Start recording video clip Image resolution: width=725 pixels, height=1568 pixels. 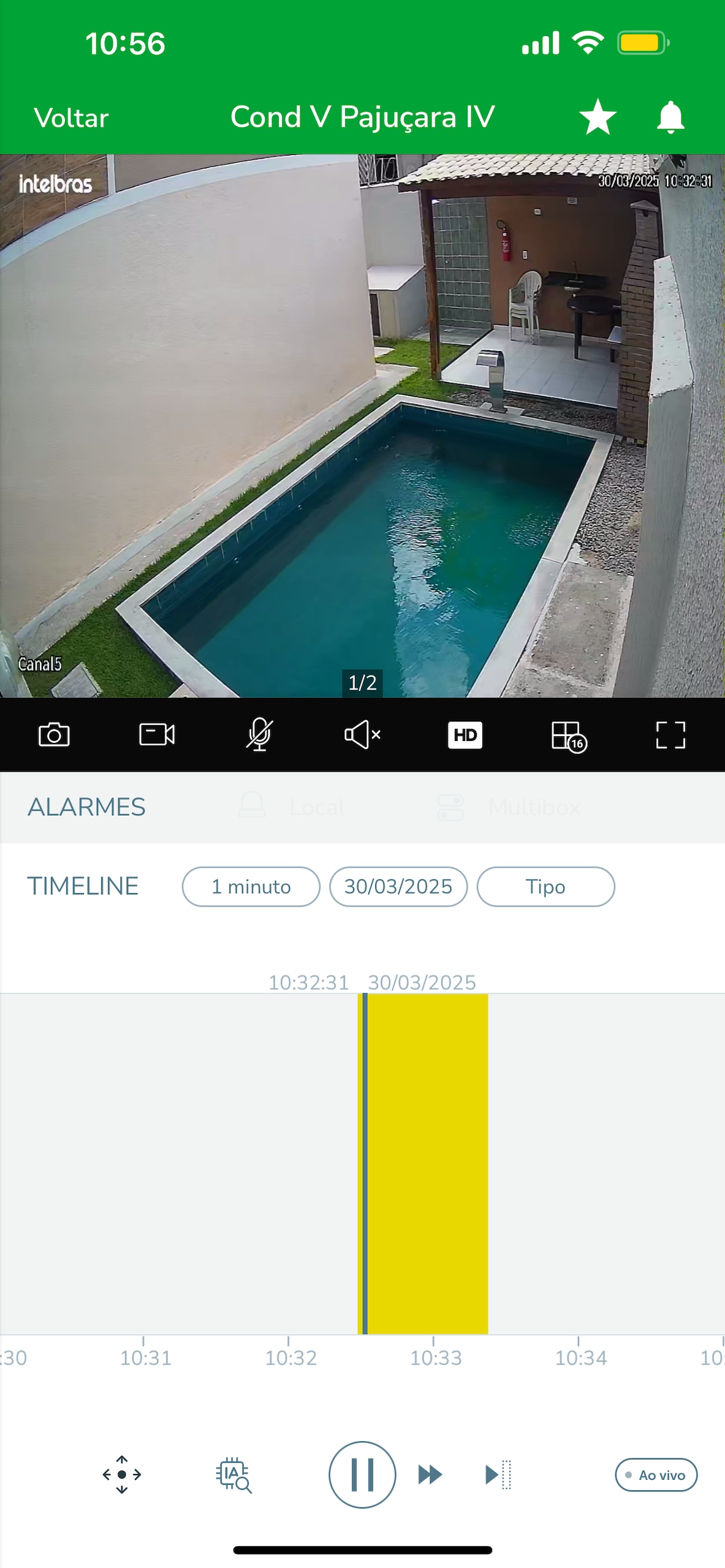157,734
